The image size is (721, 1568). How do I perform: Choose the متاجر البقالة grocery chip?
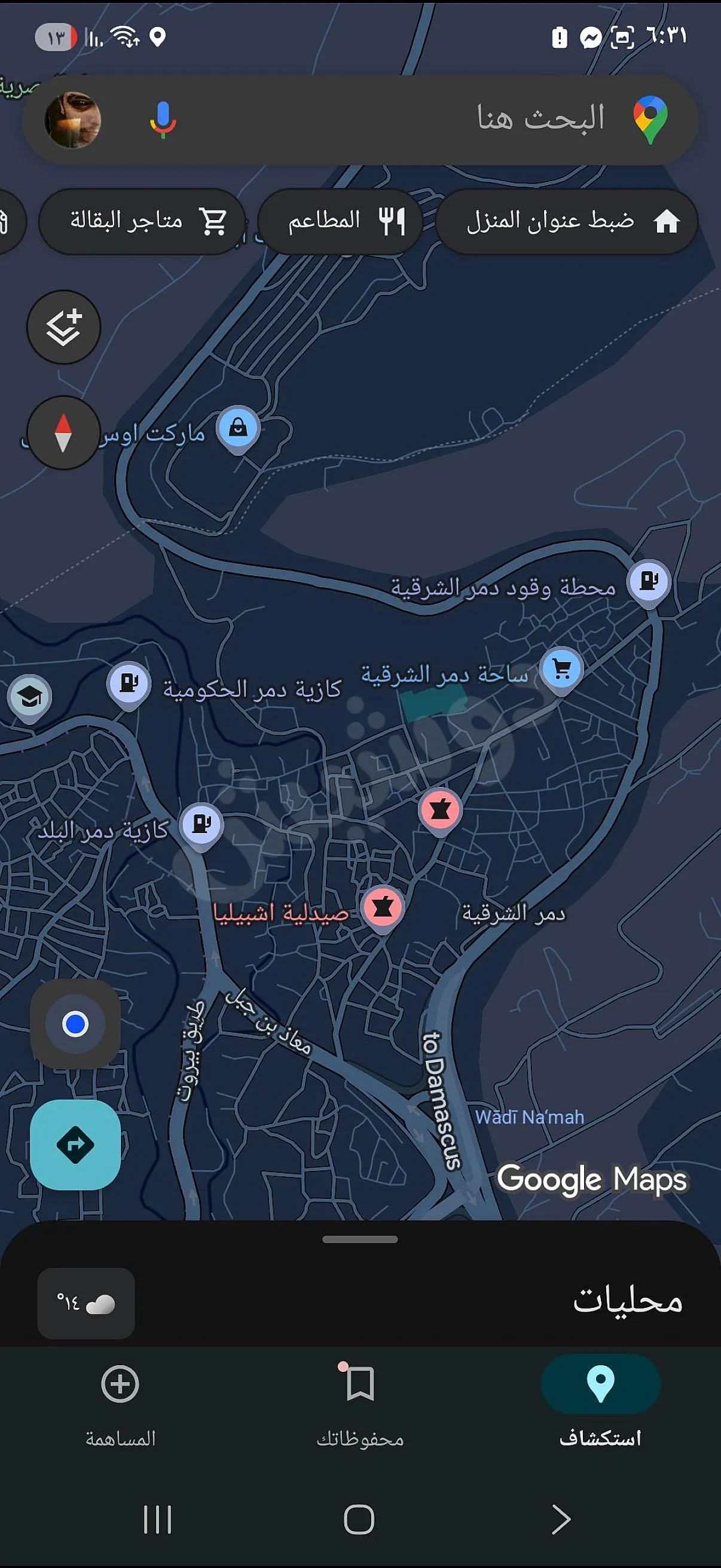coord(142,221)
